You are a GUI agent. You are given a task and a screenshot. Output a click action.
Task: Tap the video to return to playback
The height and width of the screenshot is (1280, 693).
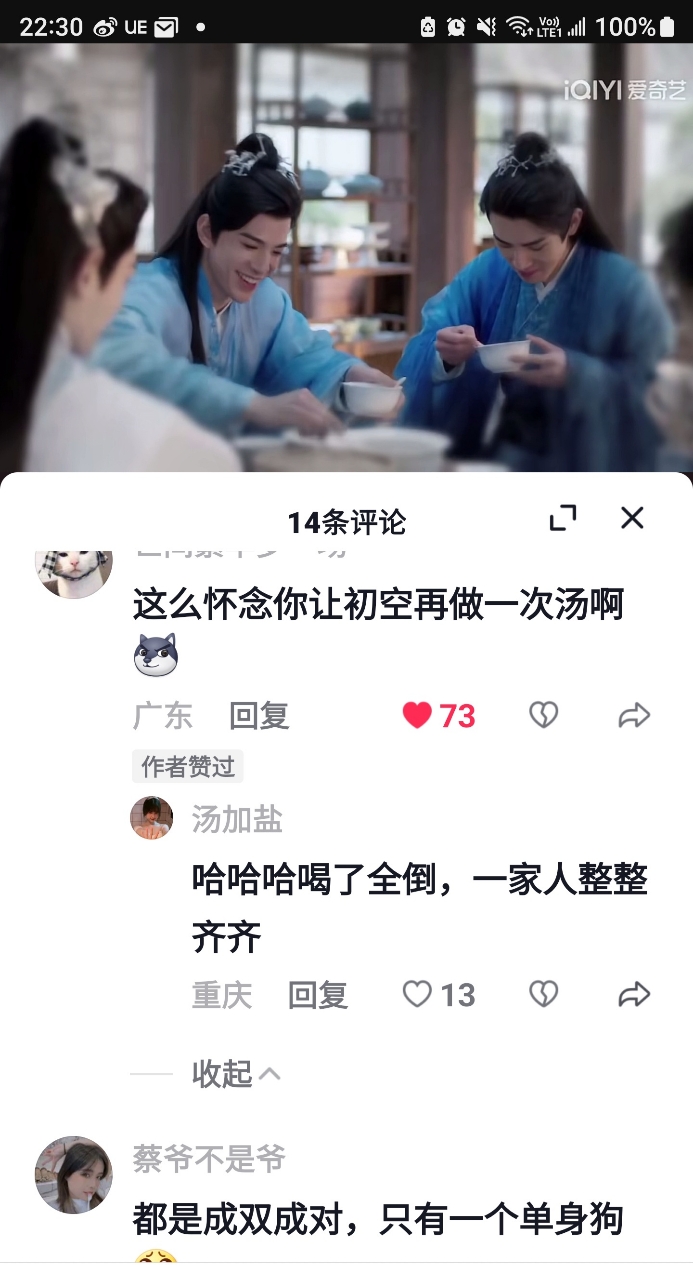pyautogui.click(x=346, y=250)
